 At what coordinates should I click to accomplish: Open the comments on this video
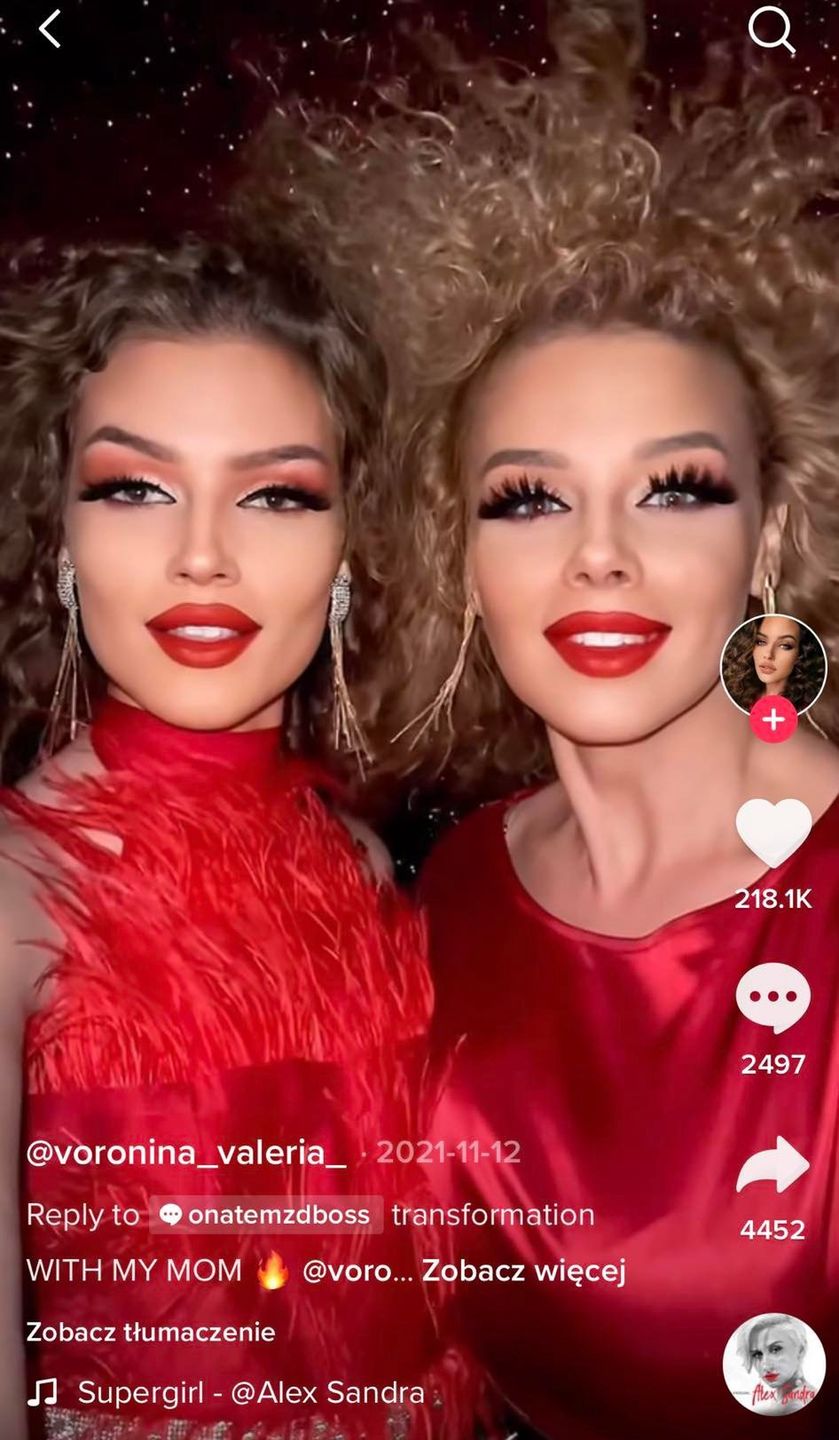(x=773, y=998)
